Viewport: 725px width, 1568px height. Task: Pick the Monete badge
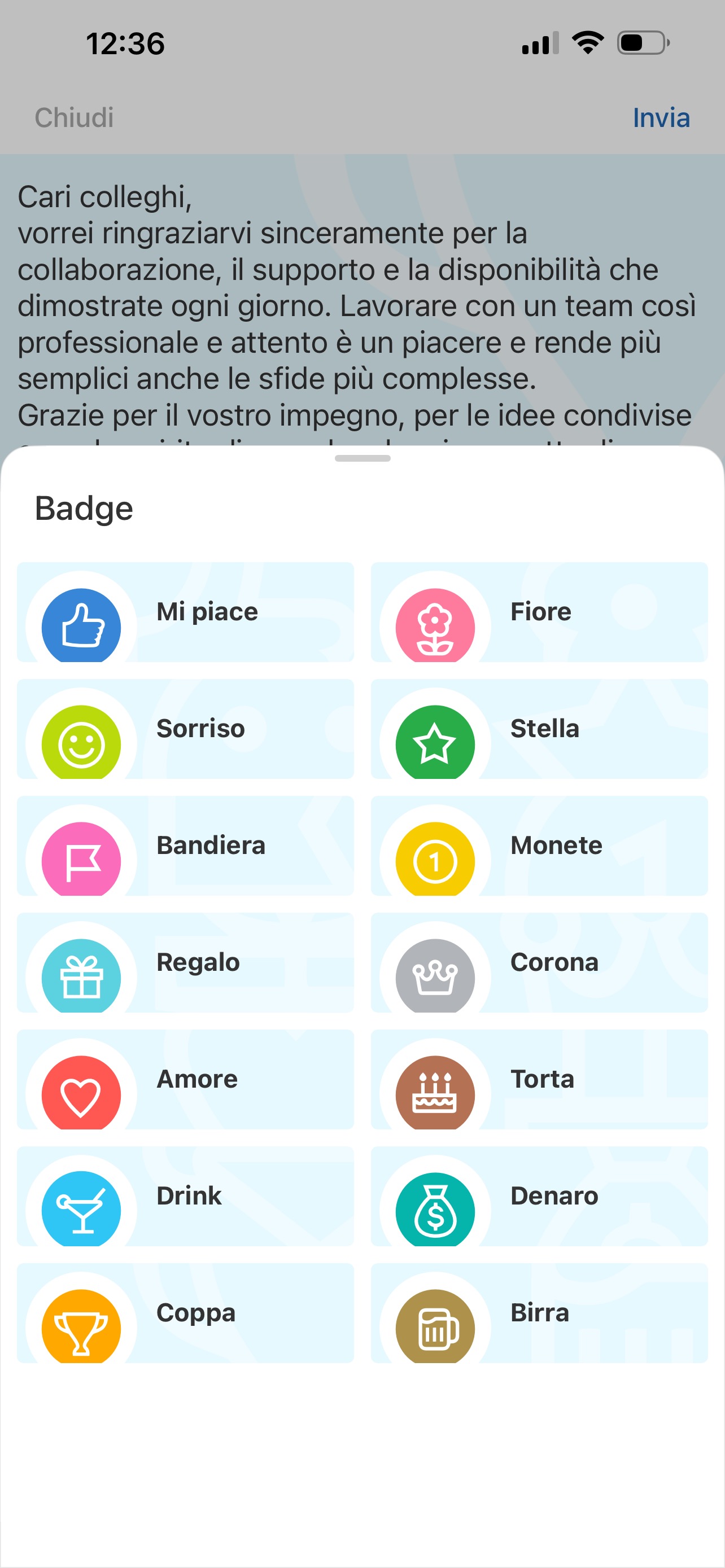pyautogui.click(x=539, y=846)
